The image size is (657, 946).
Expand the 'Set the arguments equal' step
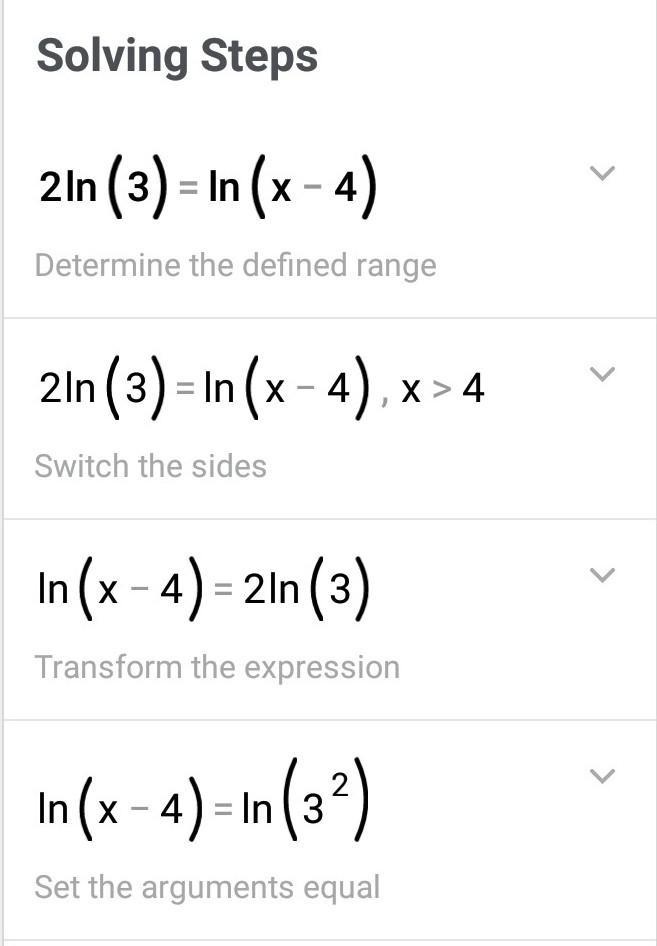pos(601,776)
